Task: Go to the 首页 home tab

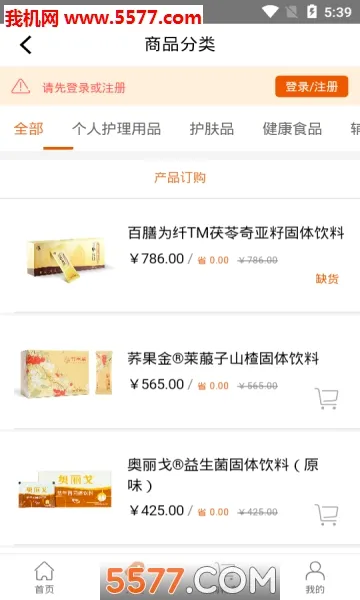Action: 44,577
